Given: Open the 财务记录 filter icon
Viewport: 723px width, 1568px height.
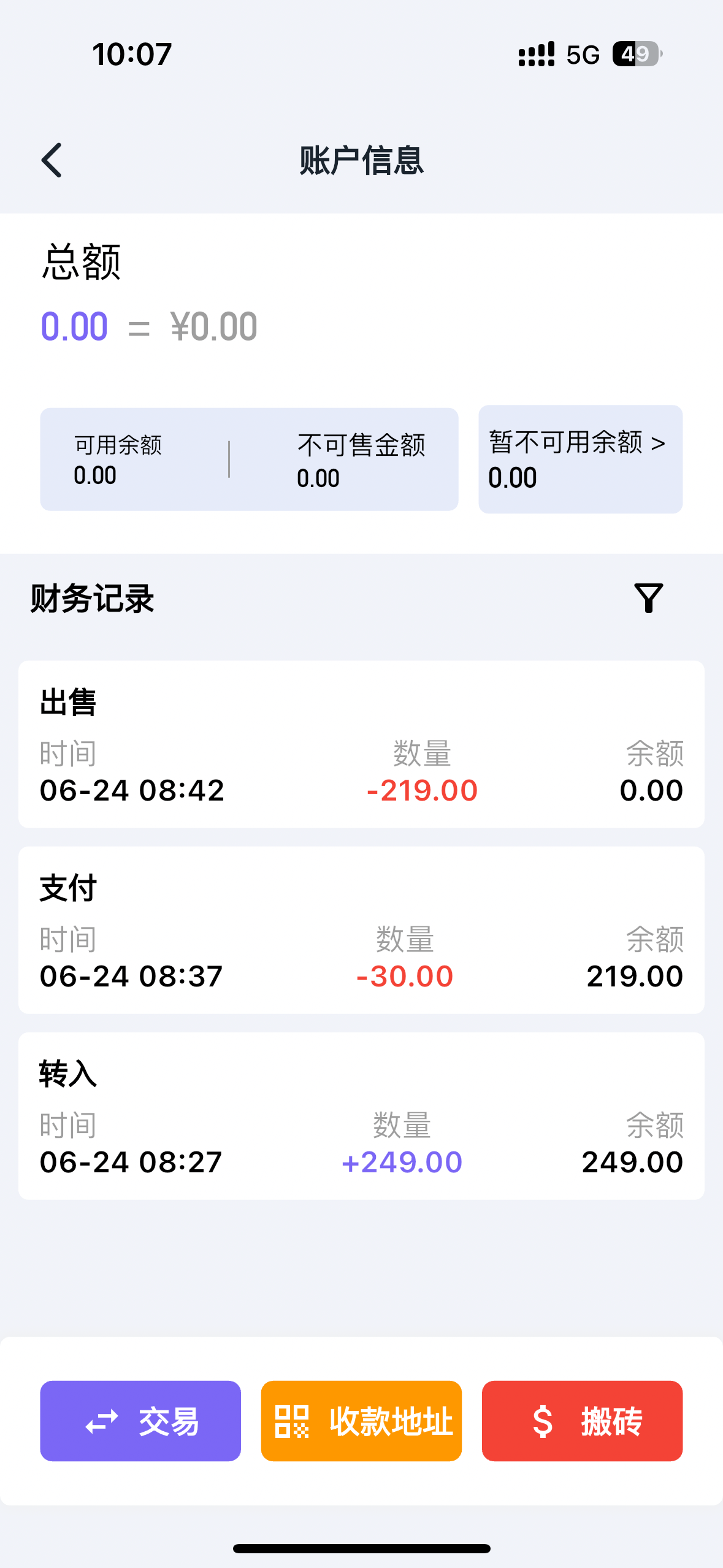Looking at the screenshot, I should (648, 598).
